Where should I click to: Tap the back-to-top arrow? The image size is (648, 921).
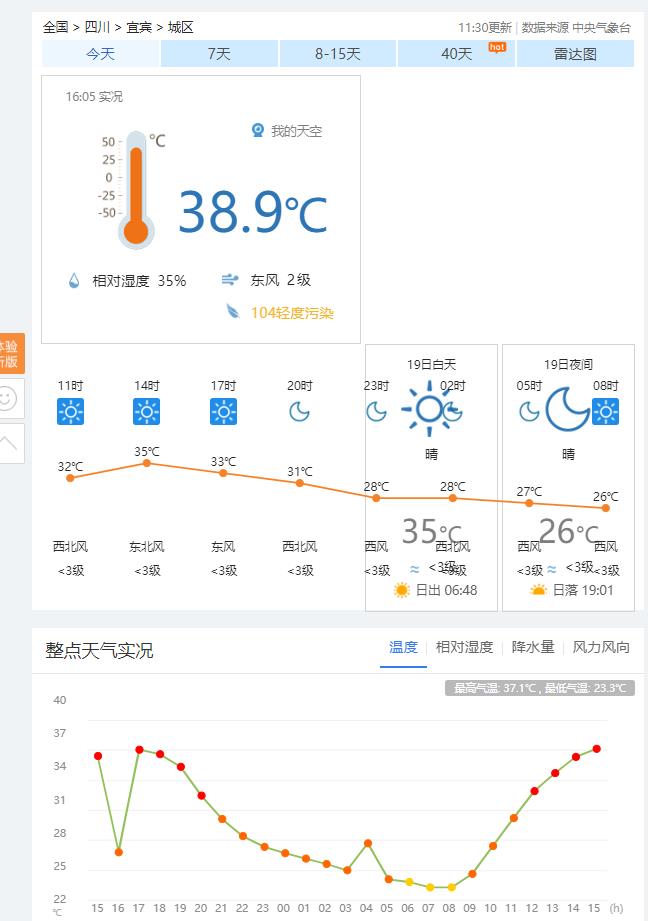click(9, 443)
